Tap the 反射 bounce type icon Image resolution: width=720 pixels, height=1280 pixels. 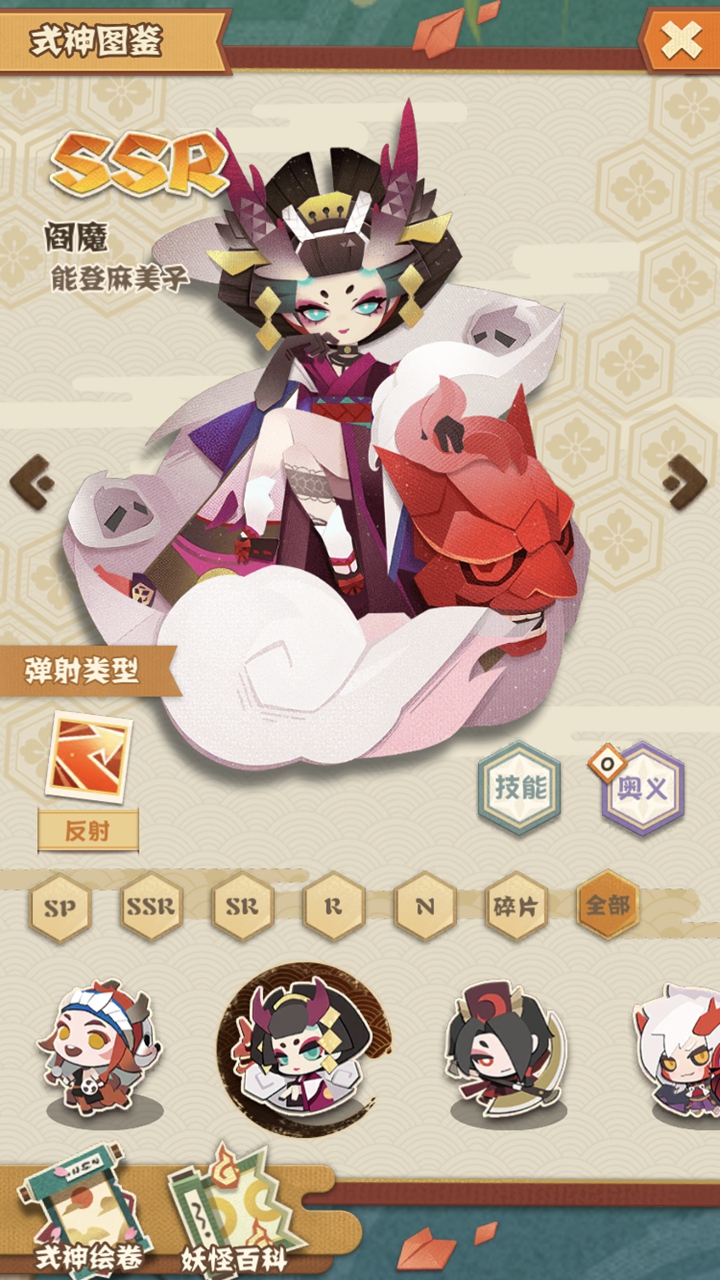click(x=88, y=756)
